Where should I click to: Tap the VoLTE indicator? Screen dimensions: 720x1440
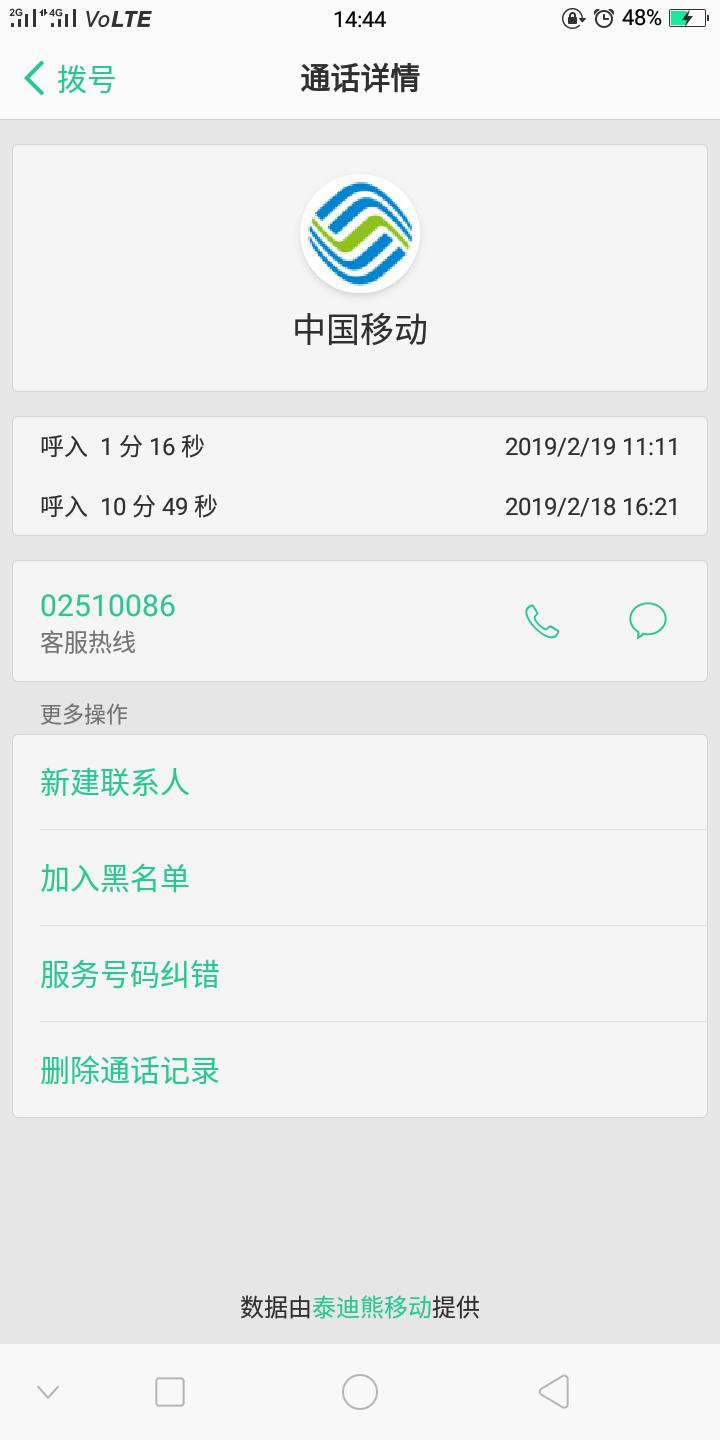click(x=120, y=18)
